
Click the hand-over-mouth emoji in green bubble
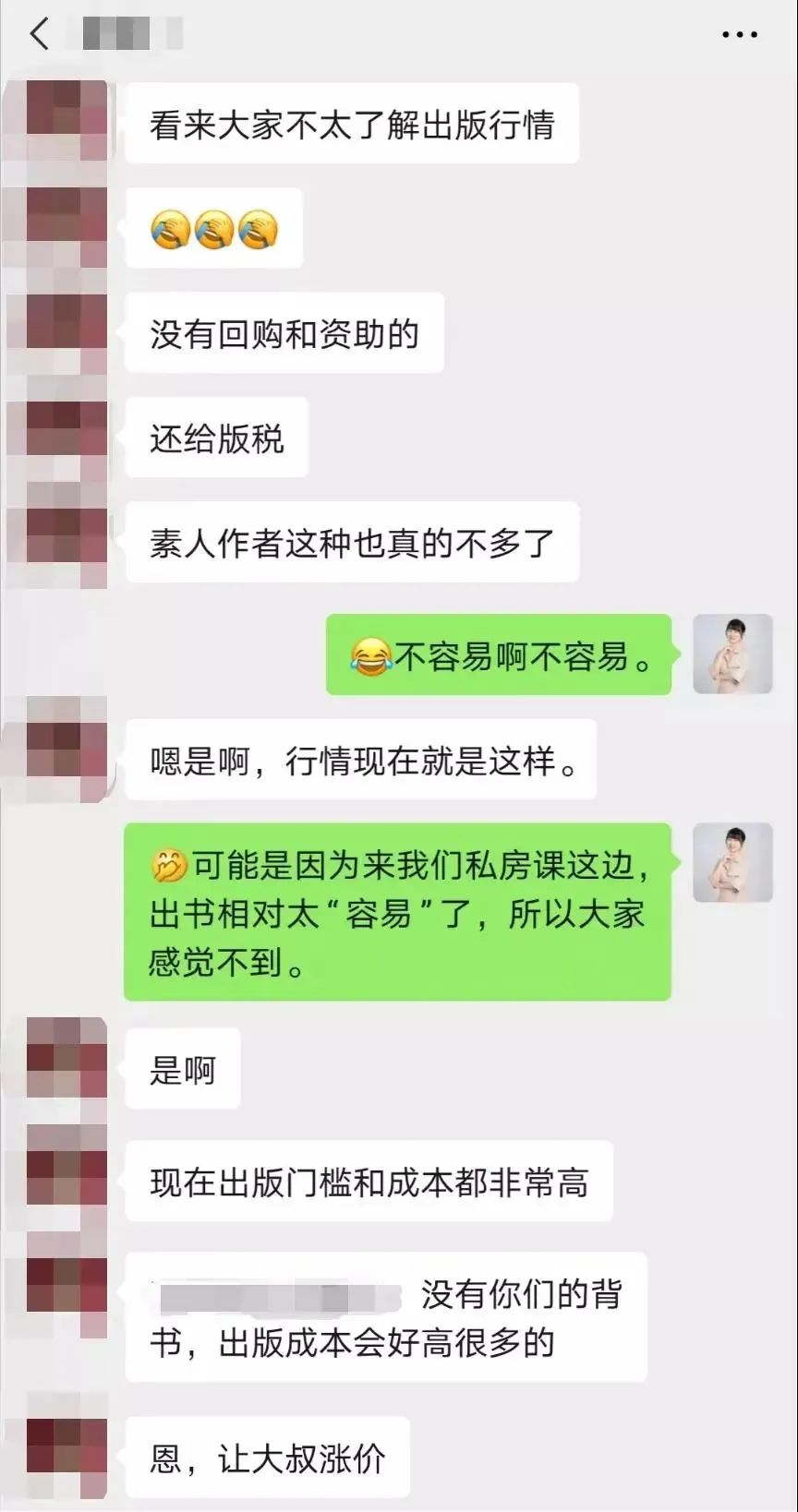pos(167,866)
